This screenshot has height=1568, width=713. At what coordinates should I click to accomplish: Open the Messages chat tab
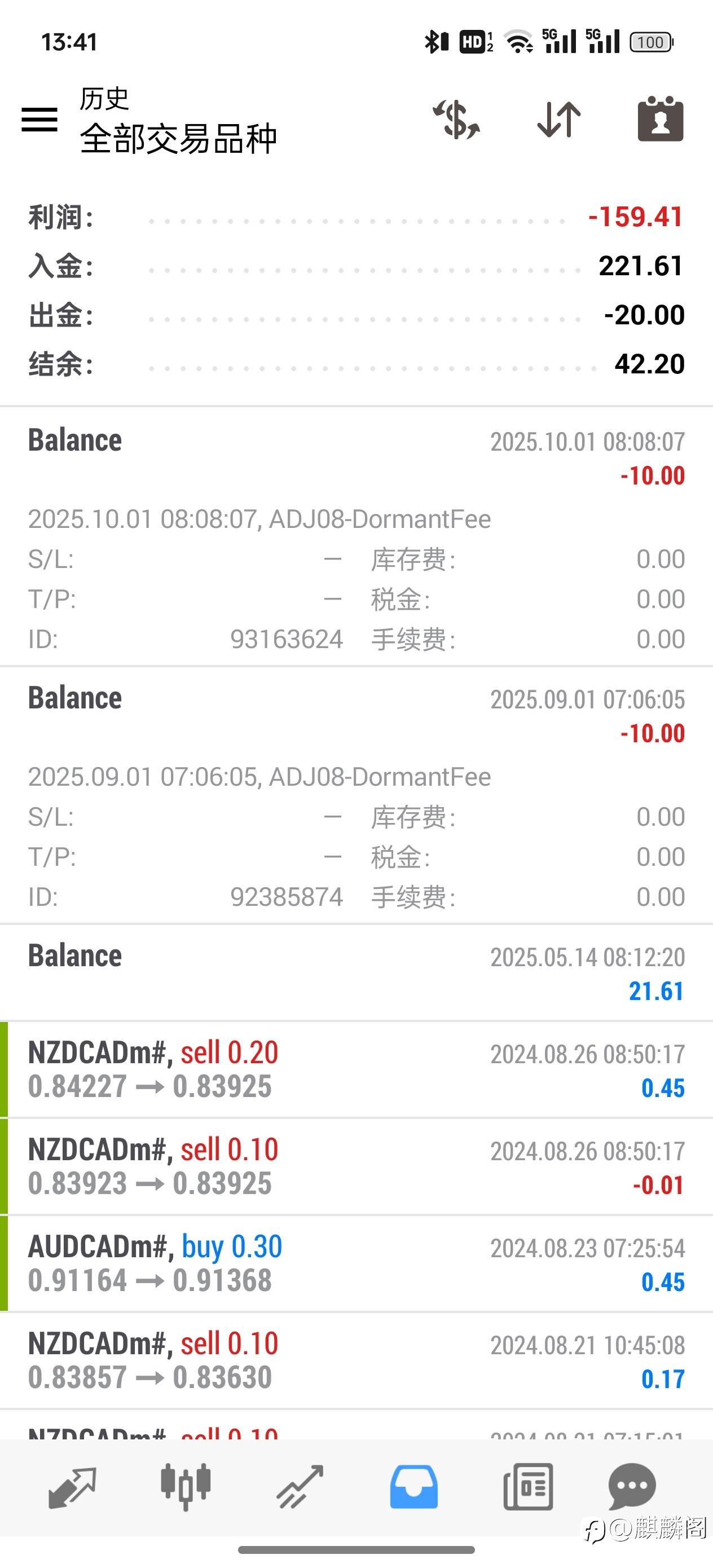click(x=631, y=1486)
